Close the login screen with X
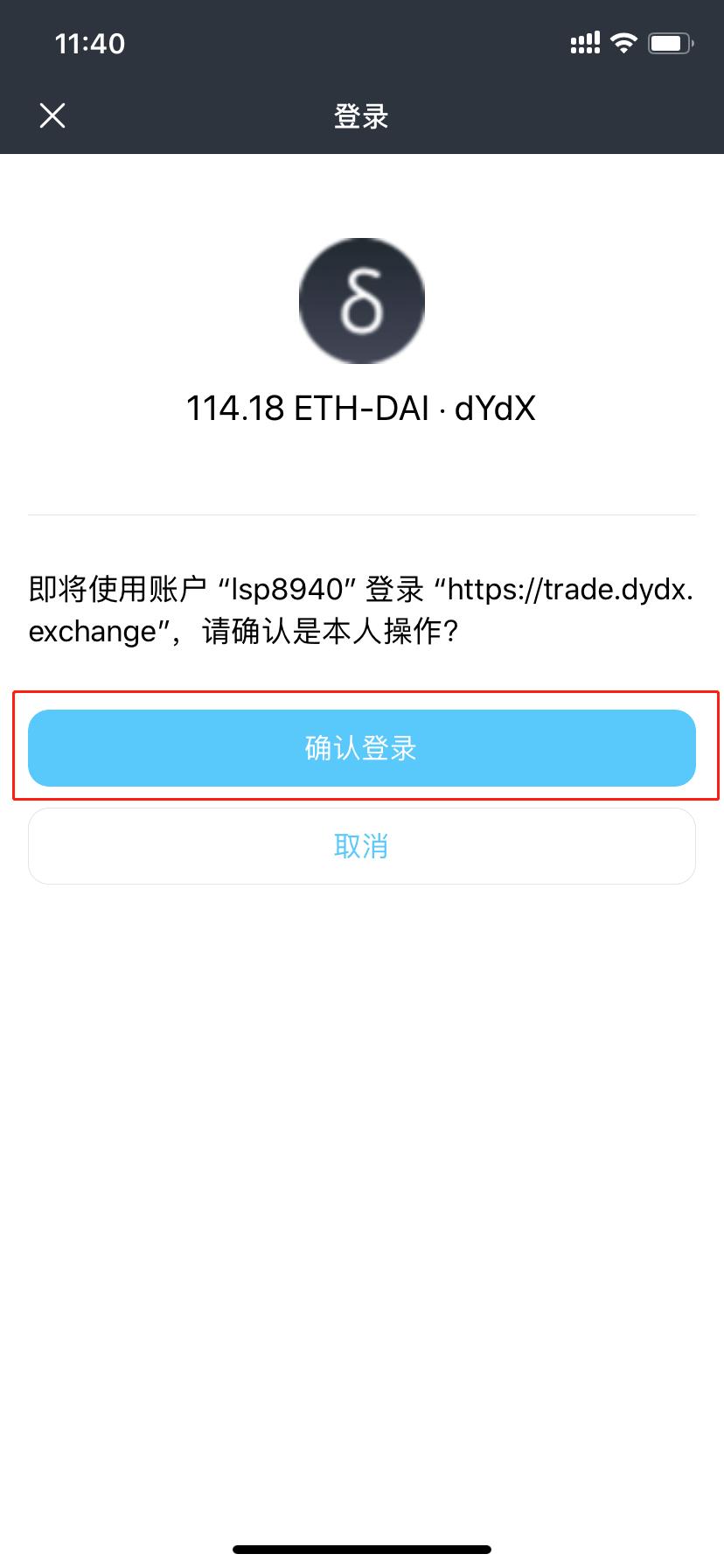 pyautogui.click(x=52, y=115)
